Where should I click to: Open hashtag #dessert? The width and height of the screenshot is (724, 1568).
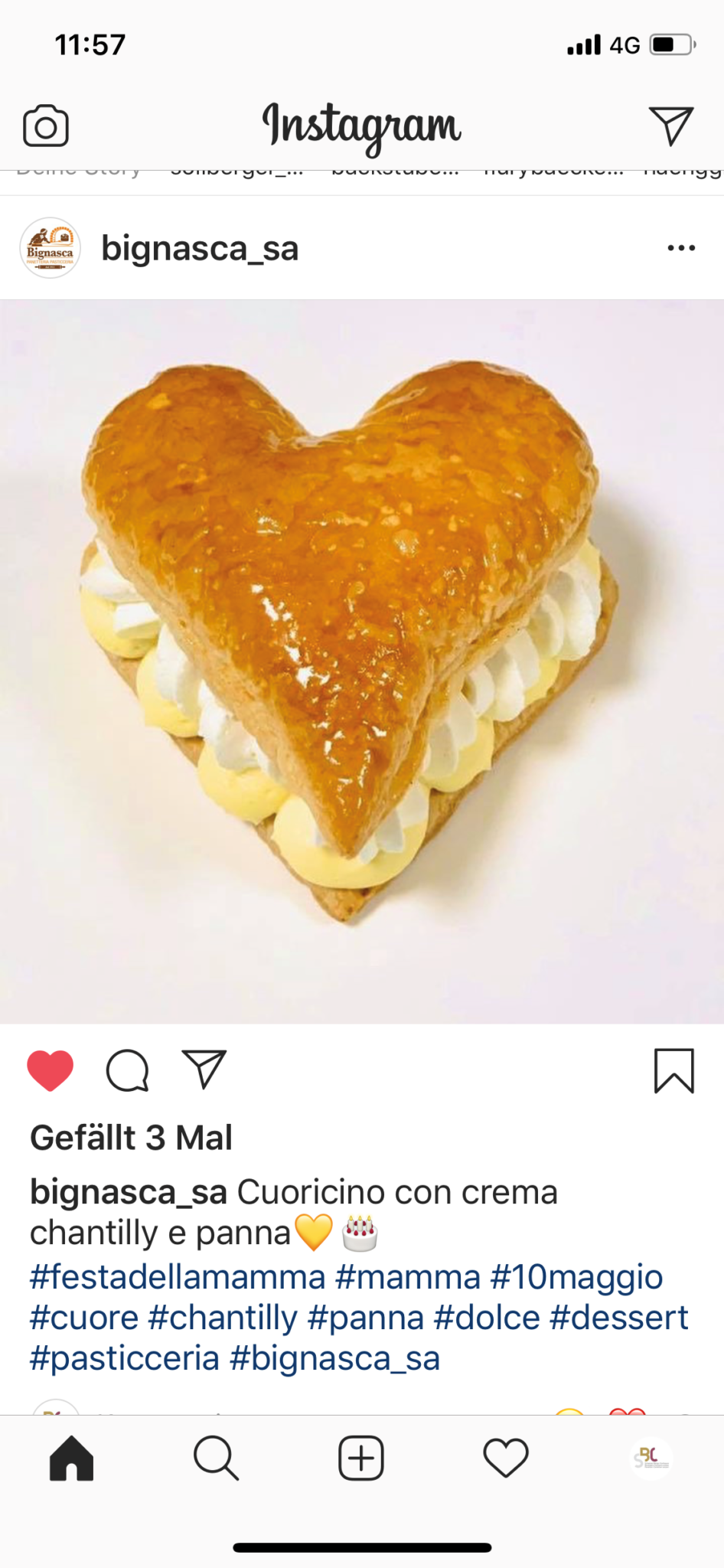[619, 1318]
